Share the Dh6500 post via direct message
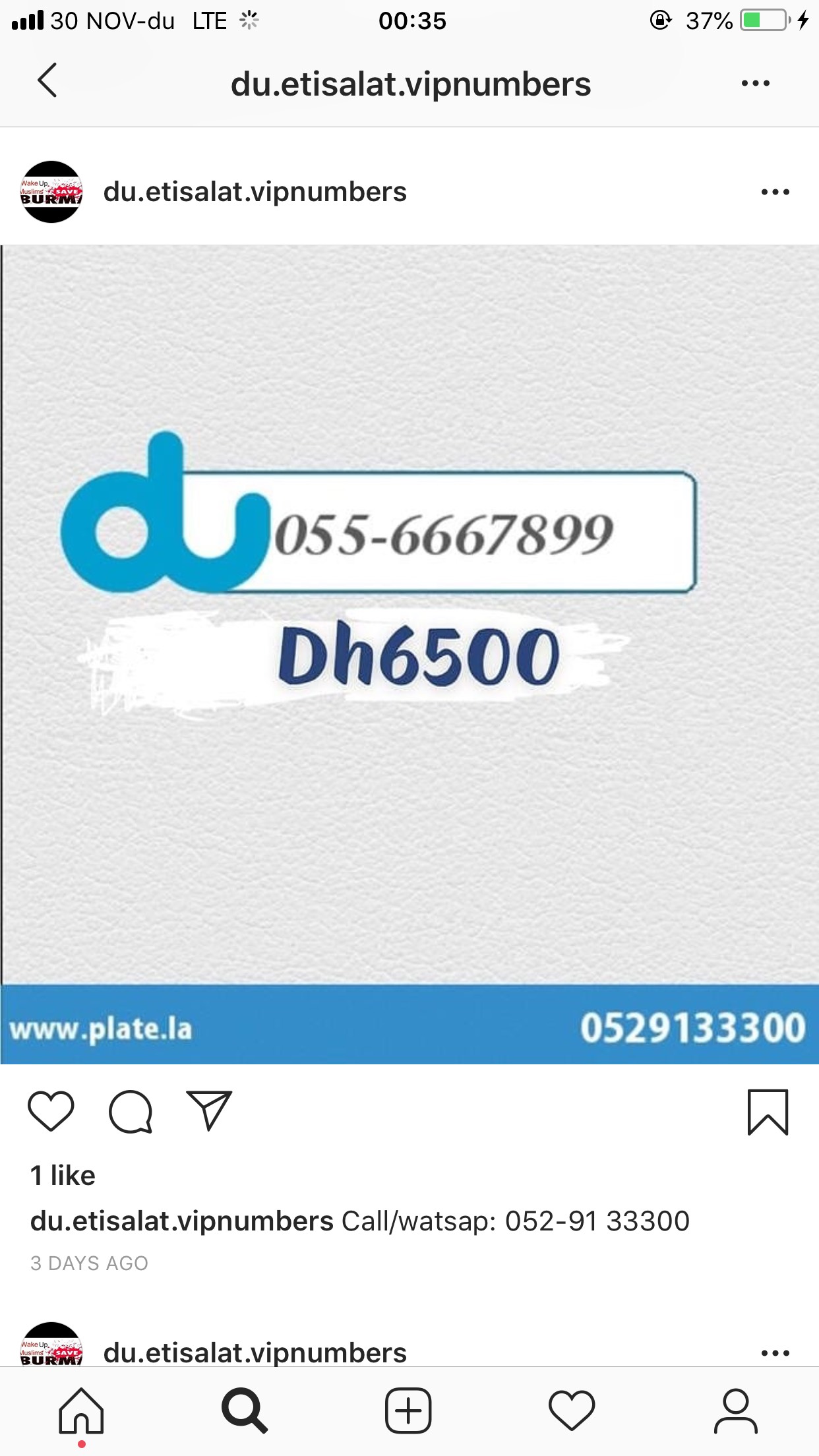Viewport: 819px width, 1456px height. click(x=209, y=1110)
